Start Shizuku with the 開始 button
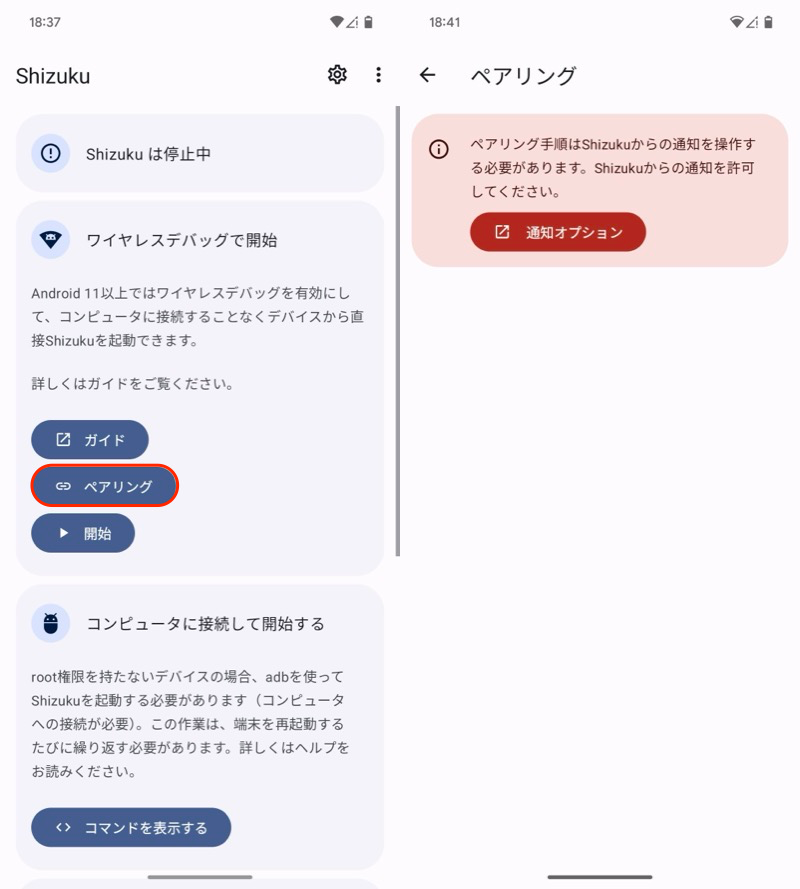The image size is (800, 889). (83, 533)
